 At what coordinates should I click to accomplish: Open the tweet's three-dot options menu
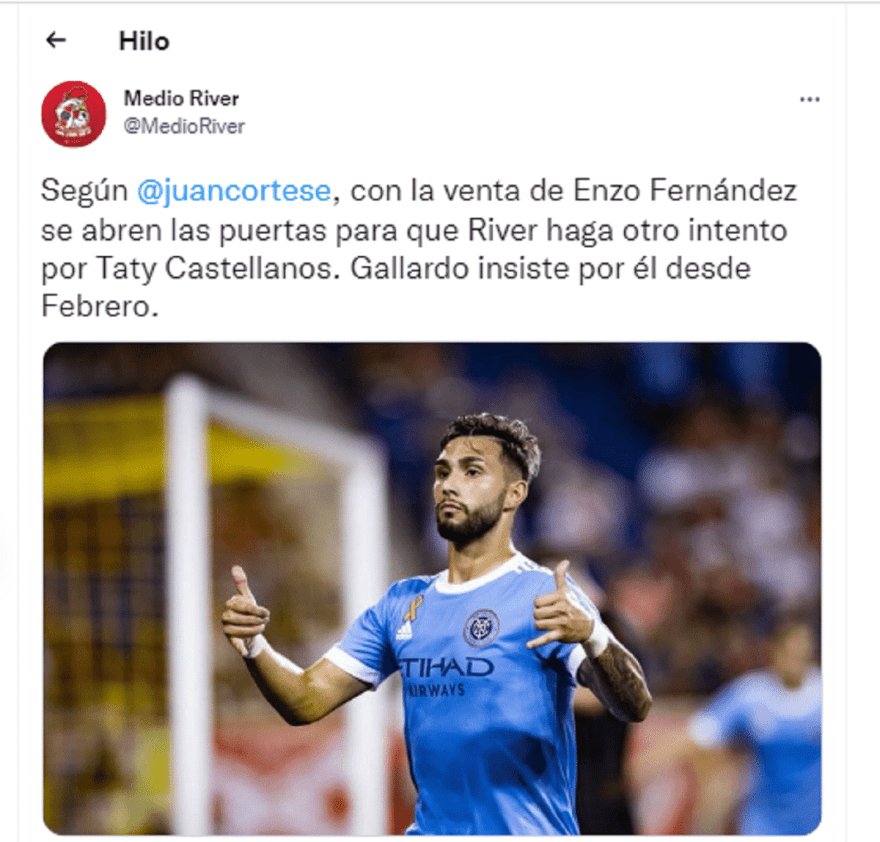pyautogui.click(x=809, y=99)
